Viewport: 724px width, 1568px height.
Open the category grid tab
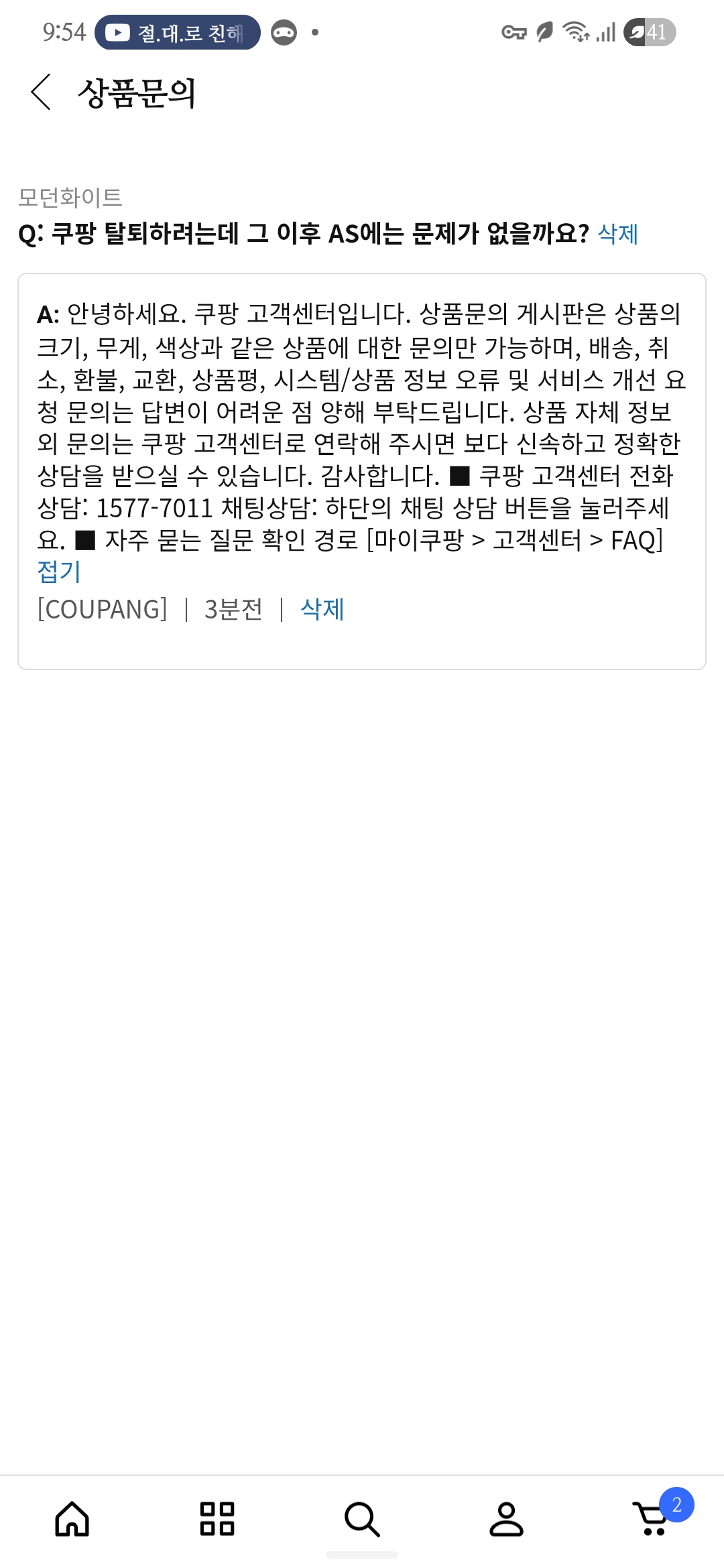217,1518
